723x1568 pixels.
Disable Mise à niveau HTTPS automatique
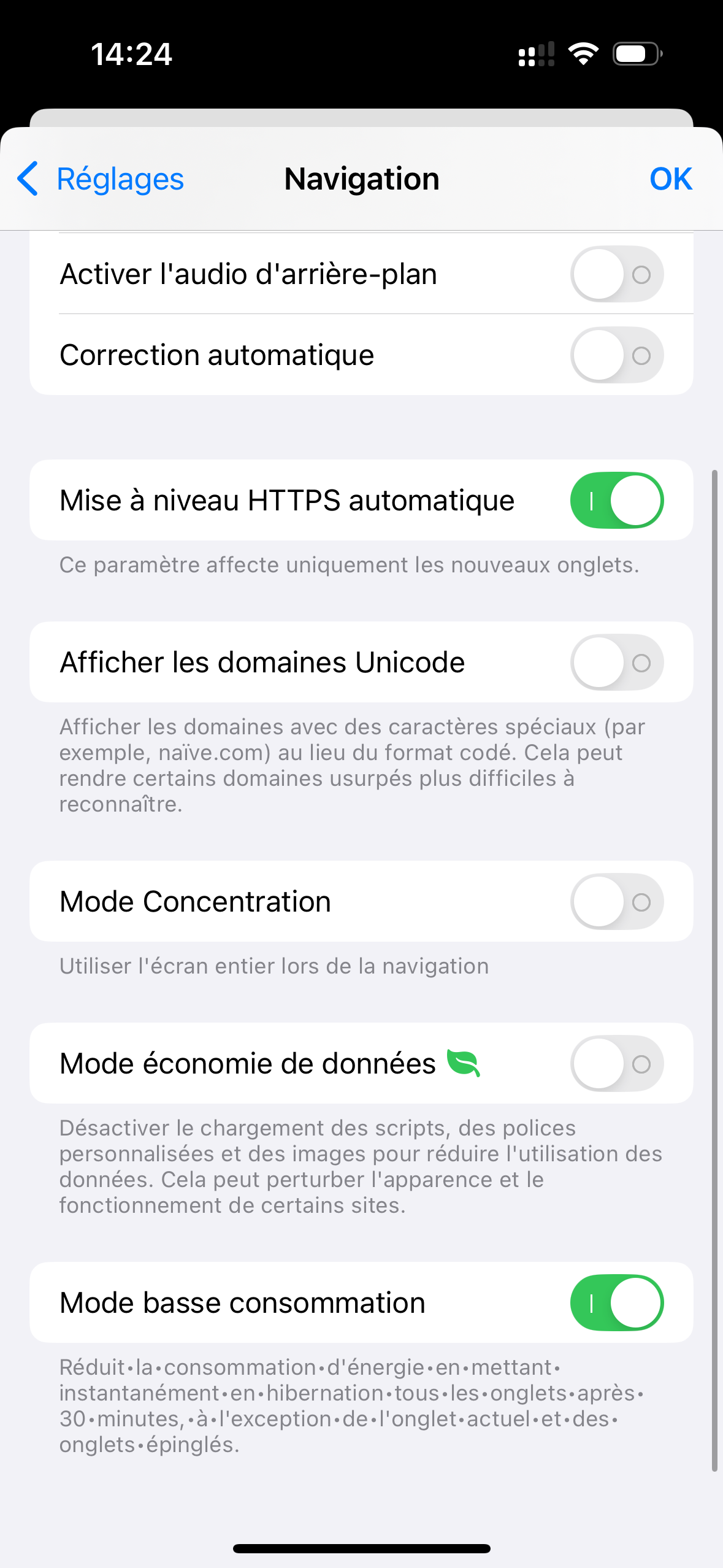616,500
